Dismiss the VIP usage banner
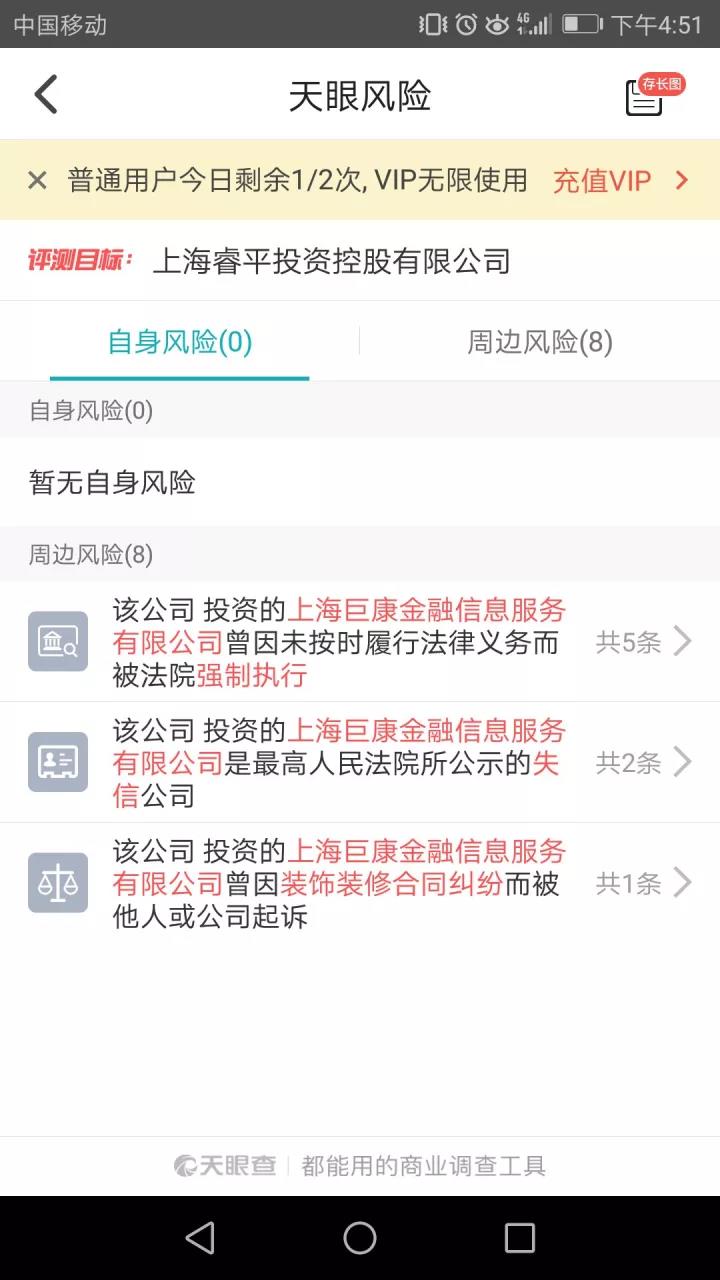The image size is (720, 1280). pos(37,180)
